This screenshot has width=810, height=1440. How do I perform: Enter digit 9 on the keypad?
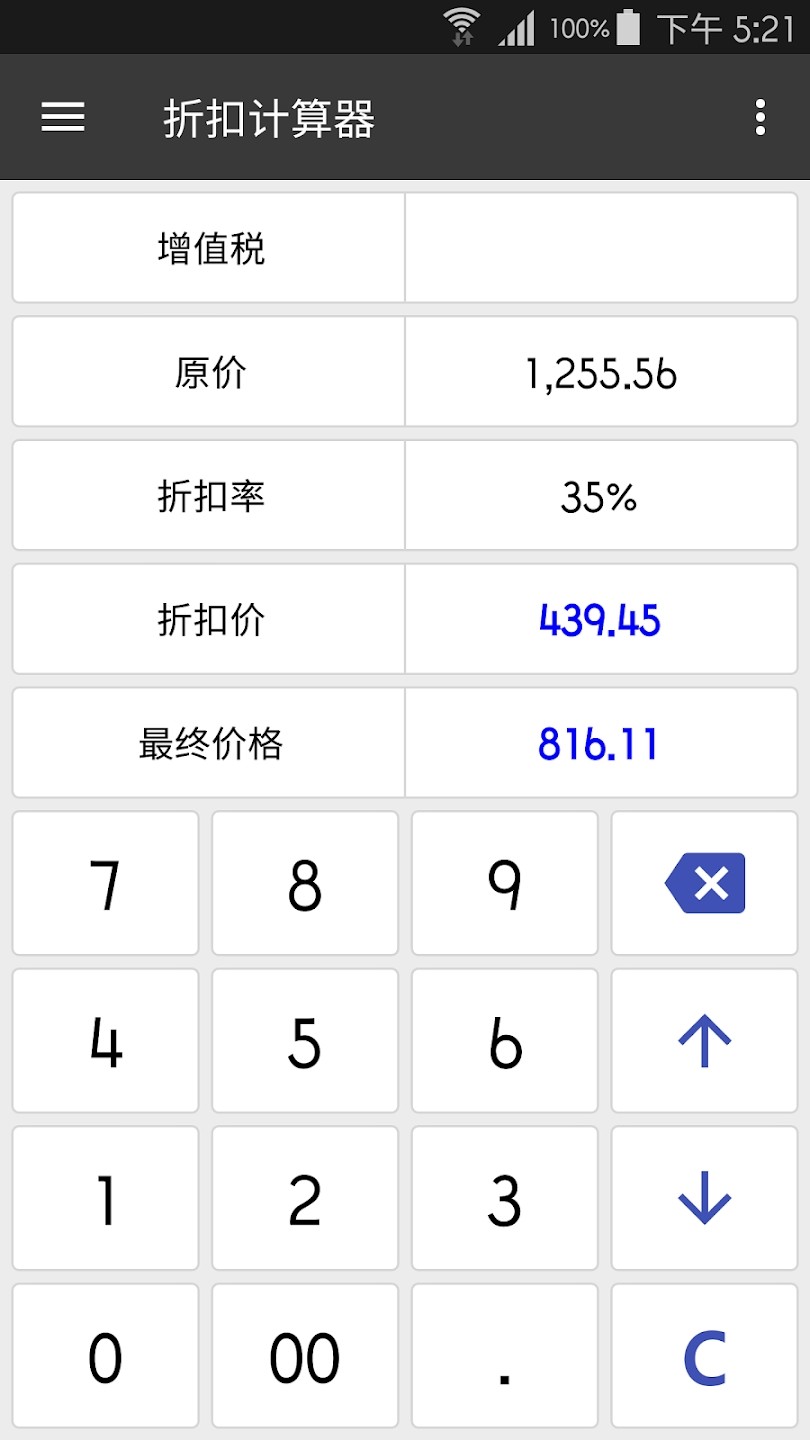505,883
